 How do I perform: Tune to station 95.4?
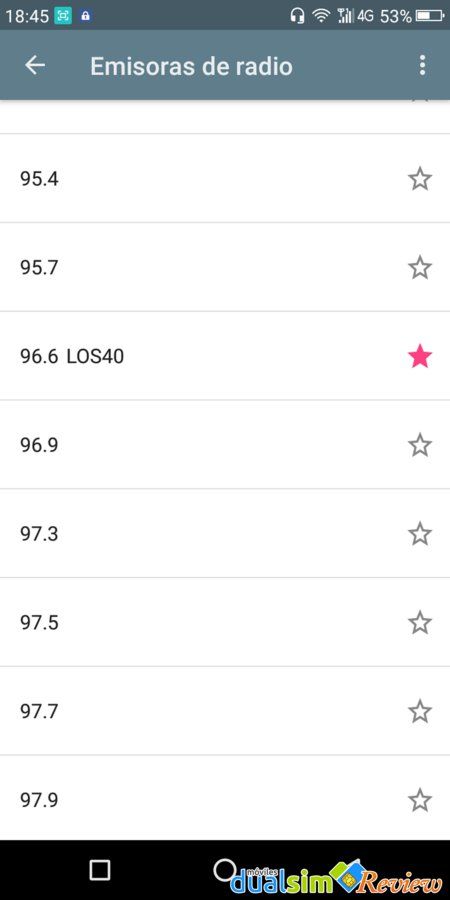point(225,179)
